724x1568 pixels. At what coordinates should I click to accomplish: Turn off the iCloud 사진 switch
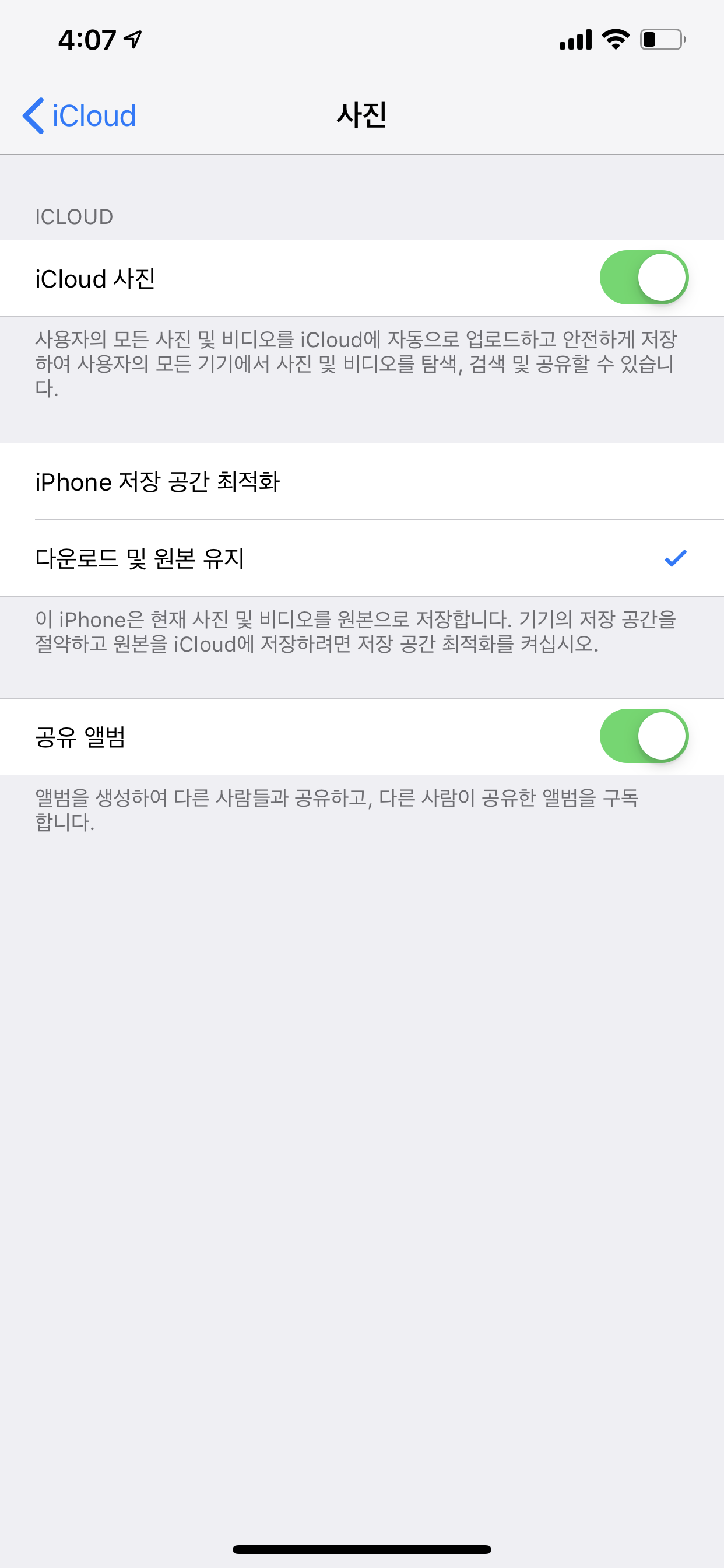pyautogui.click(x=643, y=278)
